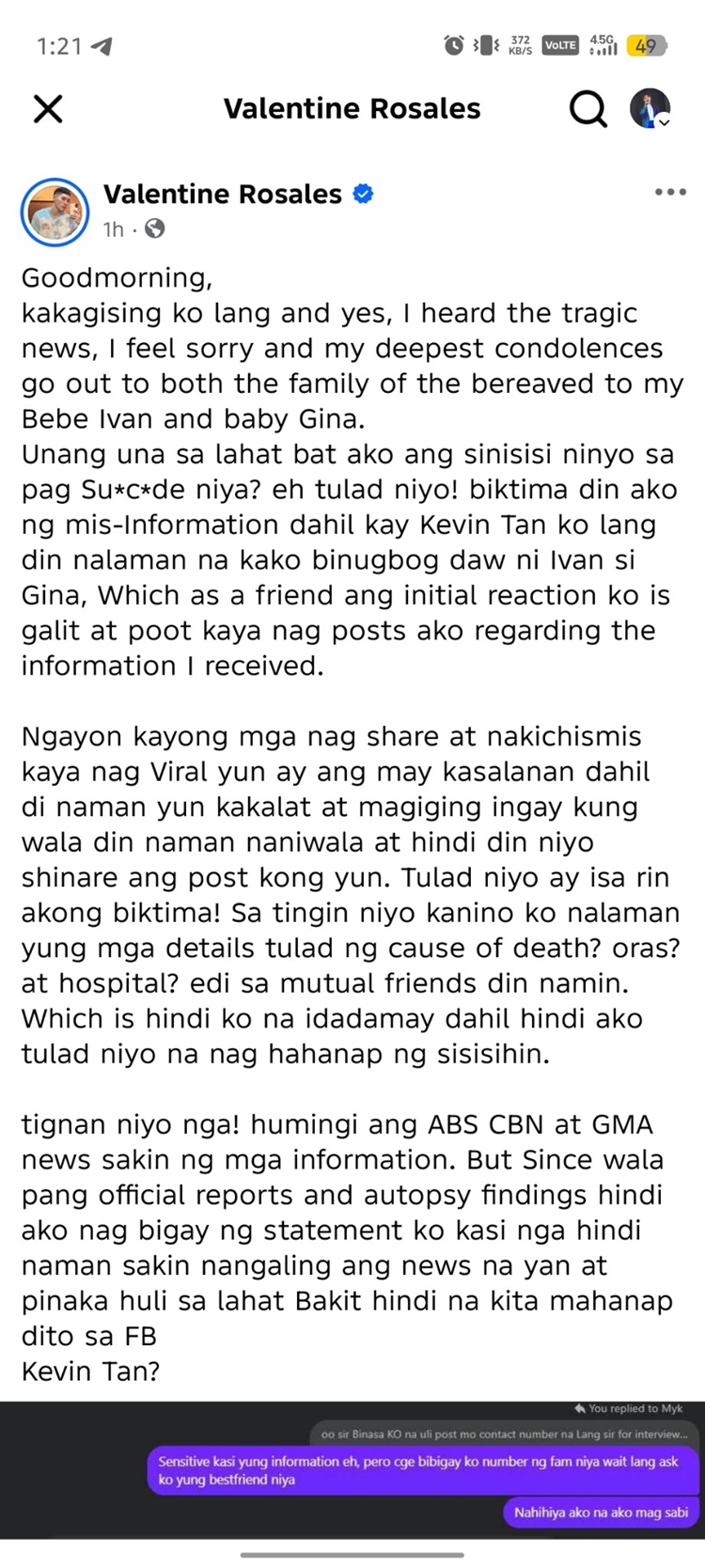Tap the purple 'Sensitive kasi yung information' chat bubble
Viewport: 705px width, 1568px height.
pyautogui.click(x=418, y=1469)
